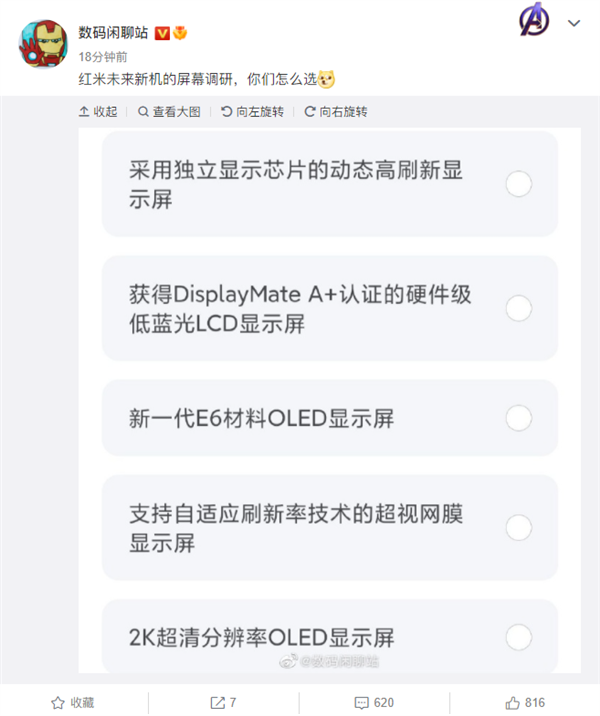Expand the post options chevron

(x=573, y=22)
